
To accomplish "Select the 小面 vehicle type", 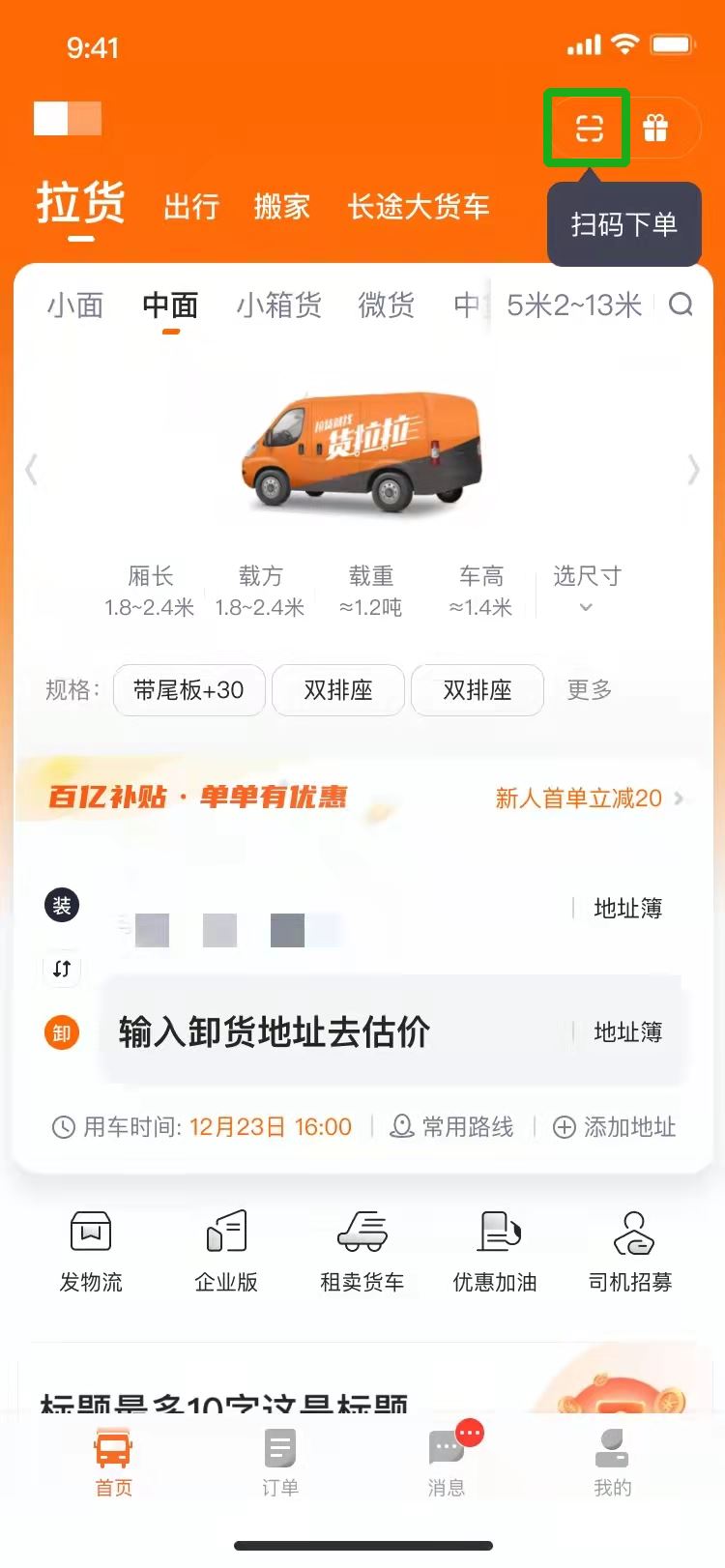I will coord(75,305).
